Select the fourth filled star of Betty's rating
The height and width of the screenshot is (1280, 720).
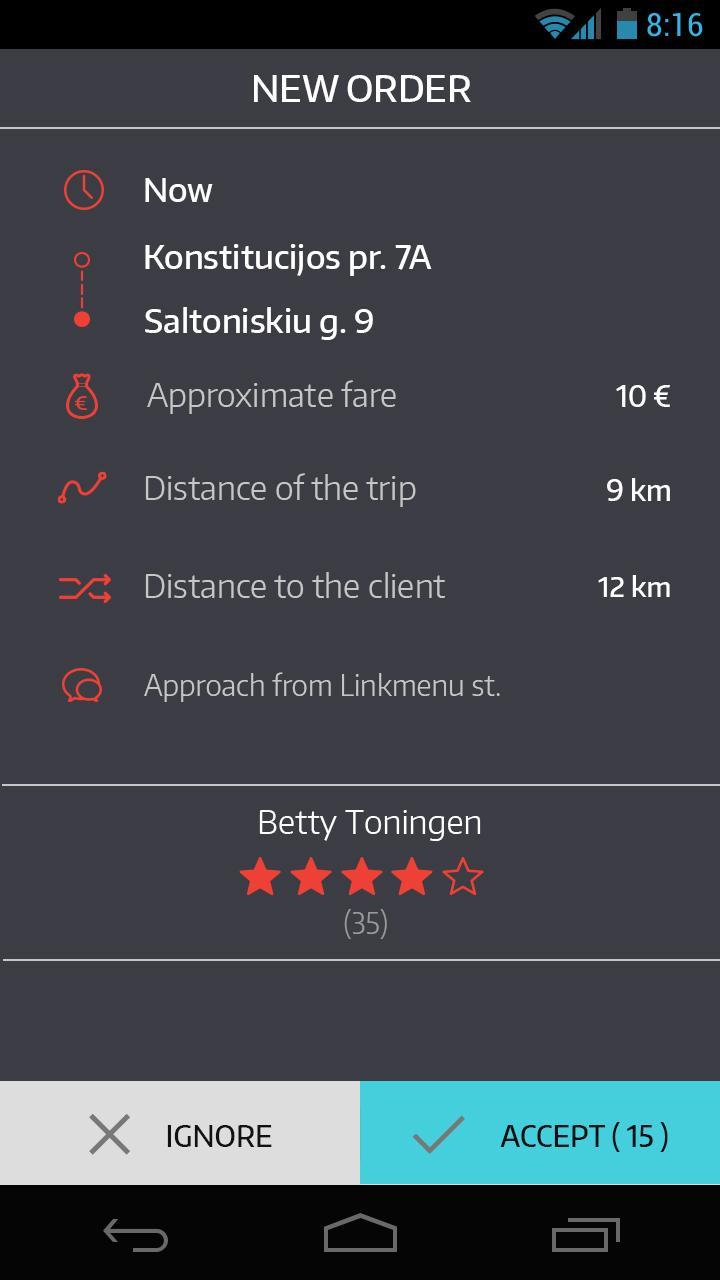[410, 877]
